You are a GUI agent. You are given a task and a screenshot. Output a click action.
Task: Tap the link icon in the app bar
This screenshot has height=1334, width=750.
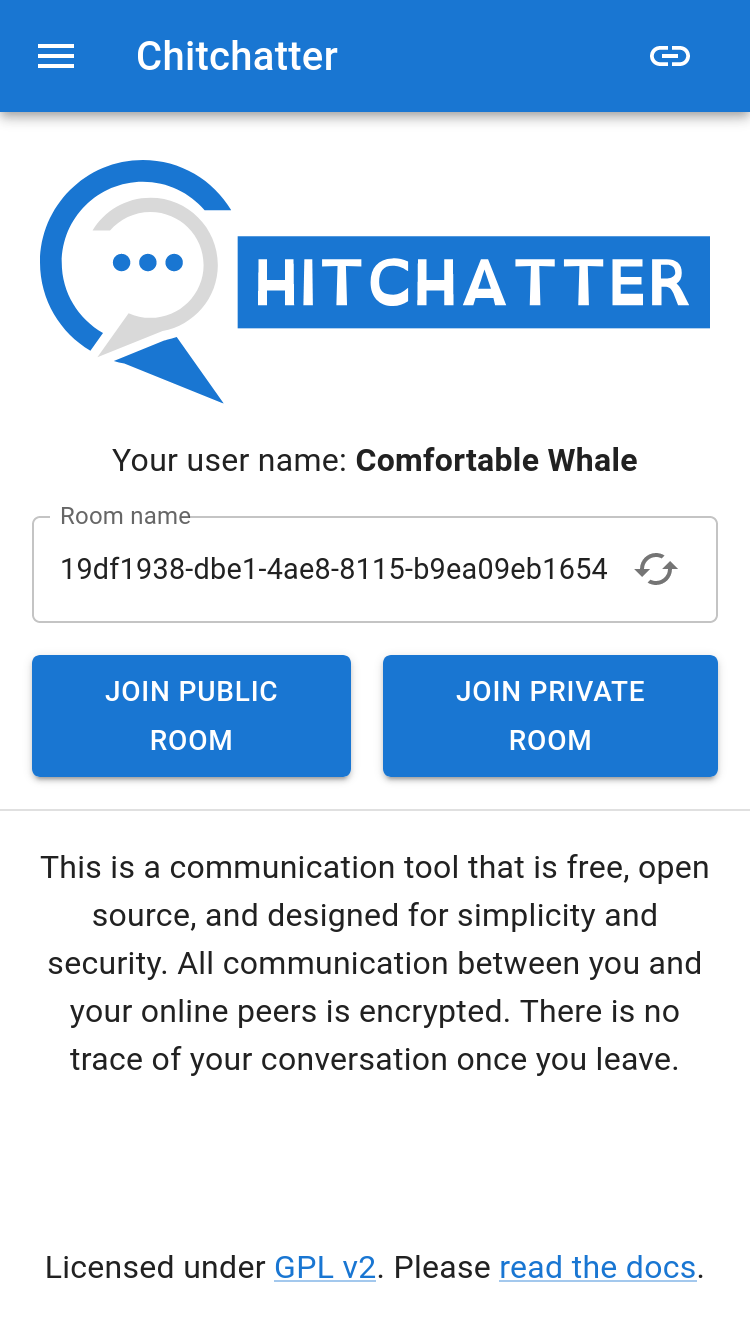pos(670,56)
